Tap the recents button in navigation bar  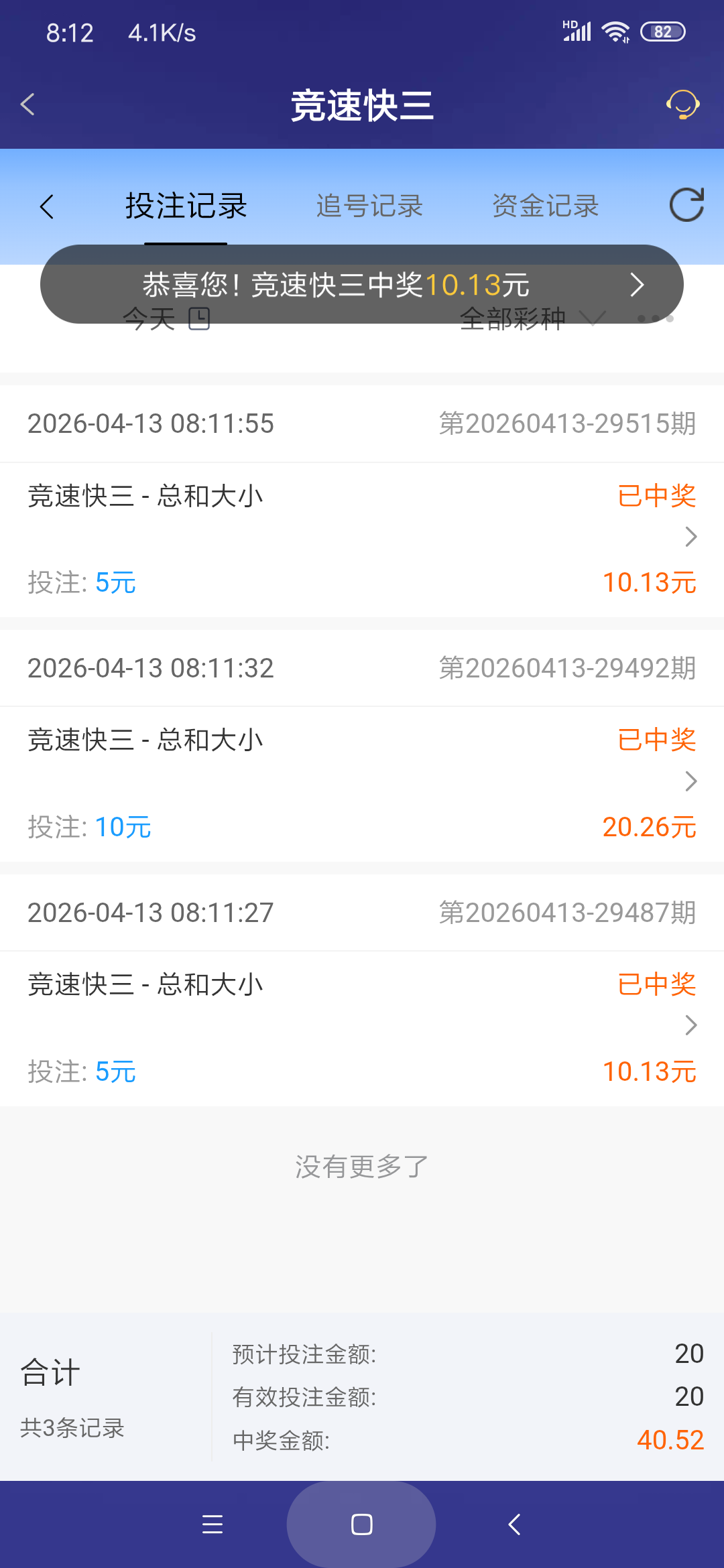coord(212,1525)
